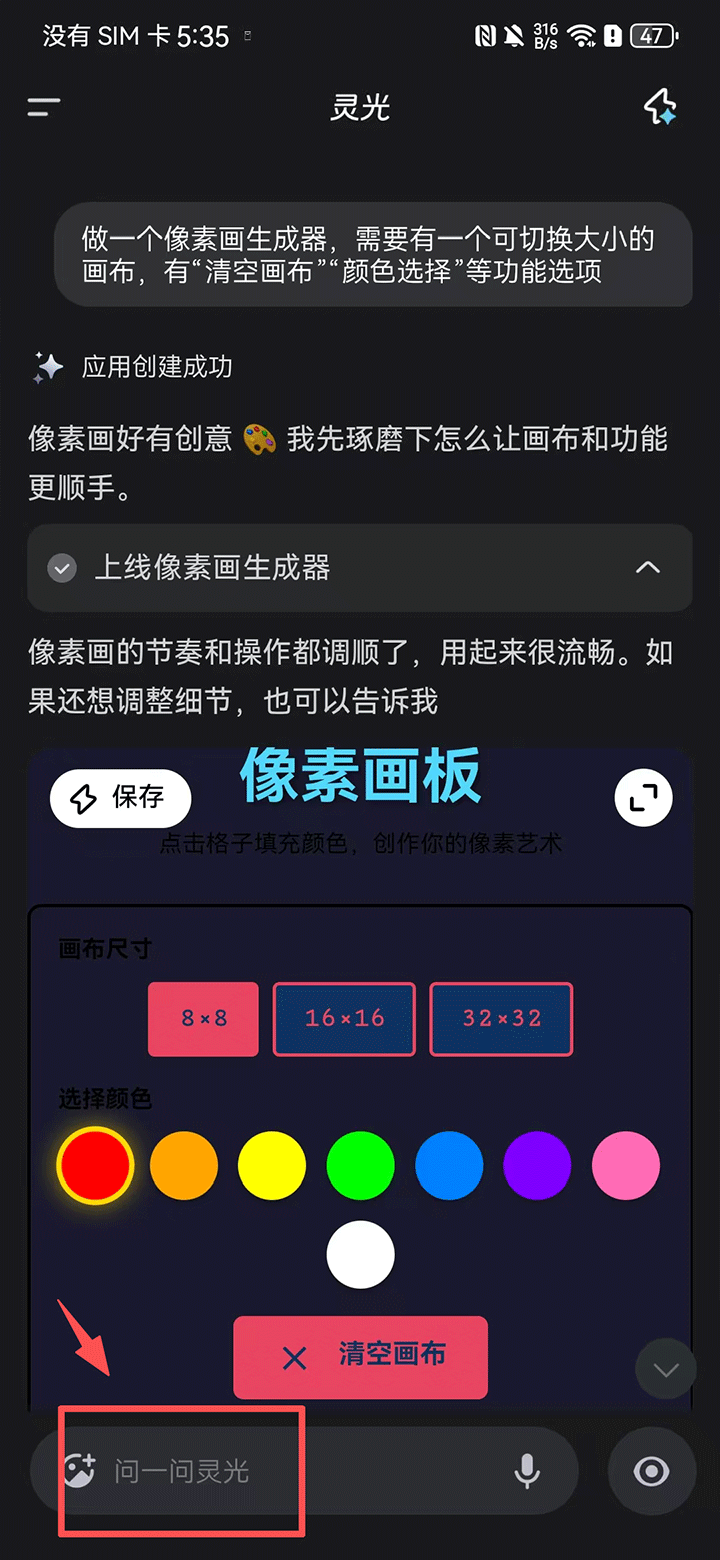This screenshot has height=1560, width=720.
Task: Switch canvas size to 16×16
Action: pyautogui.click(x=344, y=1019)
